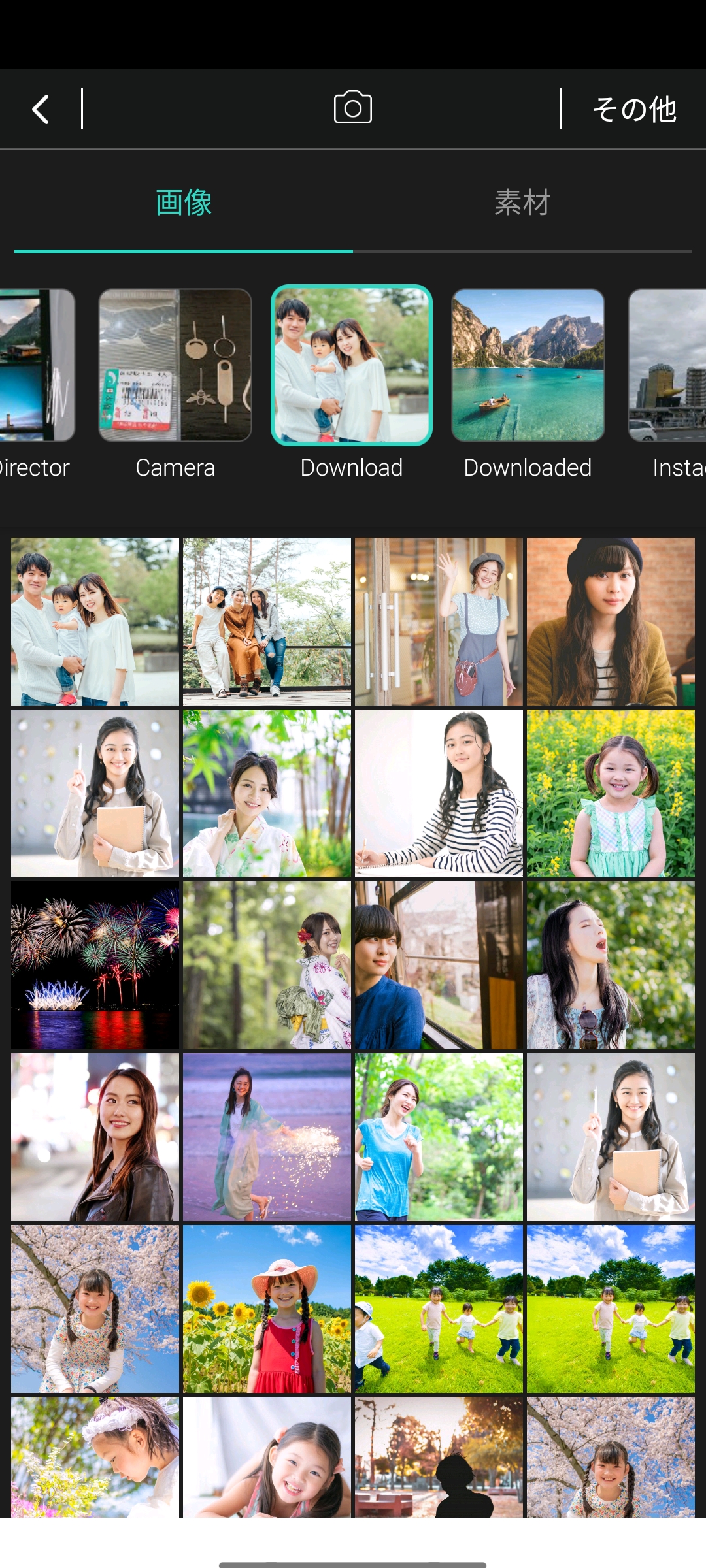Select the woman in blue looking out window
Viewport: 706px width, 1568px height.
(x=439, y=965)
